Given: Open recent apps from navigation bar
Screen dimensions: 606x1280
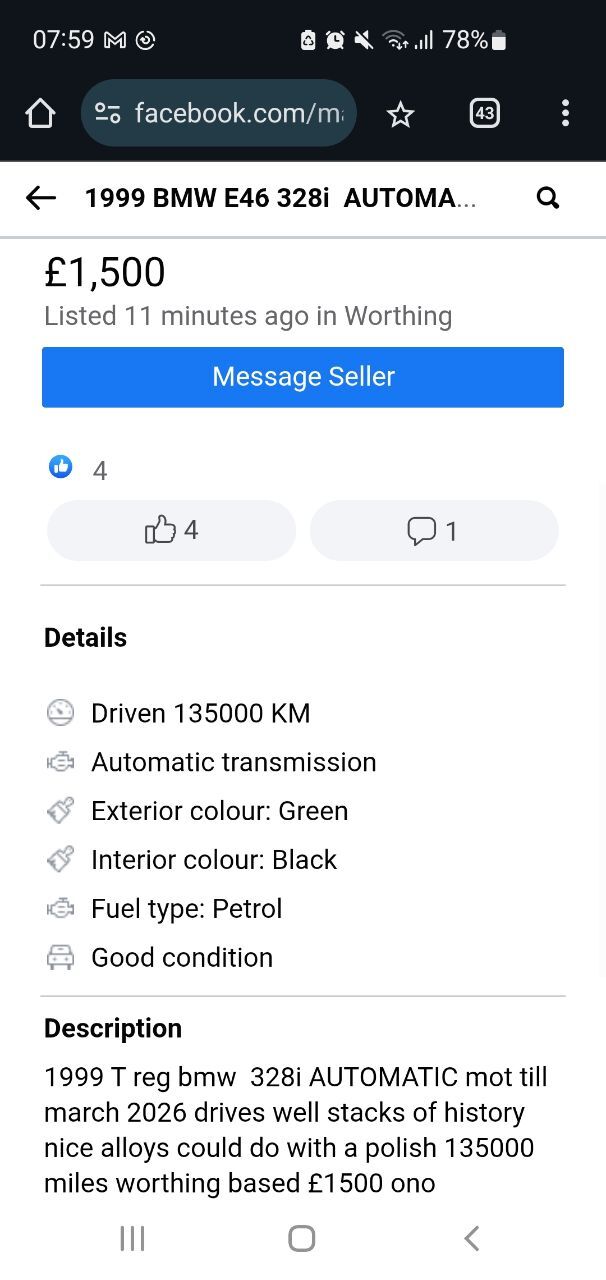Looking at the screenshot, I should (x=132, y=1238).
